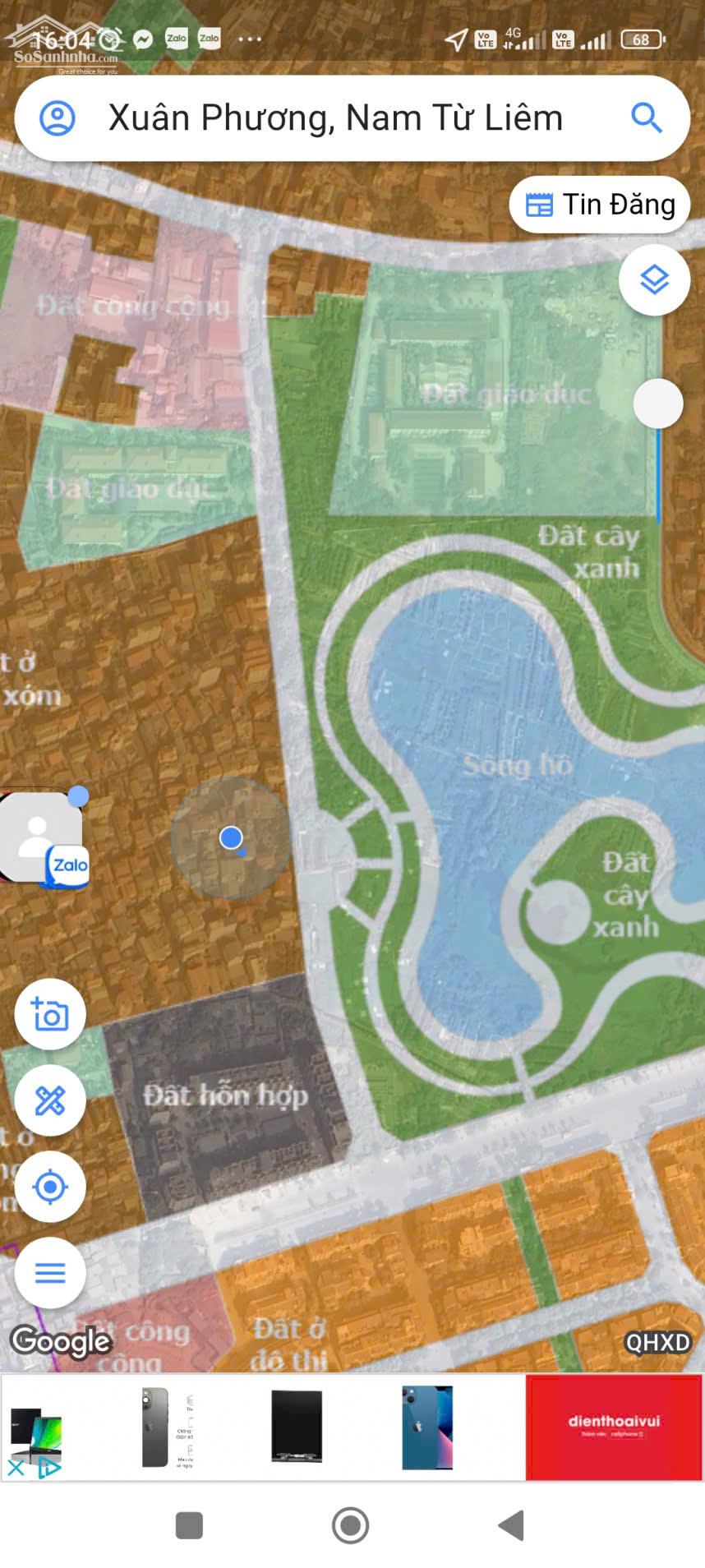The height and width of the screenshot is (1568, 705).
Task: Open the hamburger menu button
Action: [50, 1273]
